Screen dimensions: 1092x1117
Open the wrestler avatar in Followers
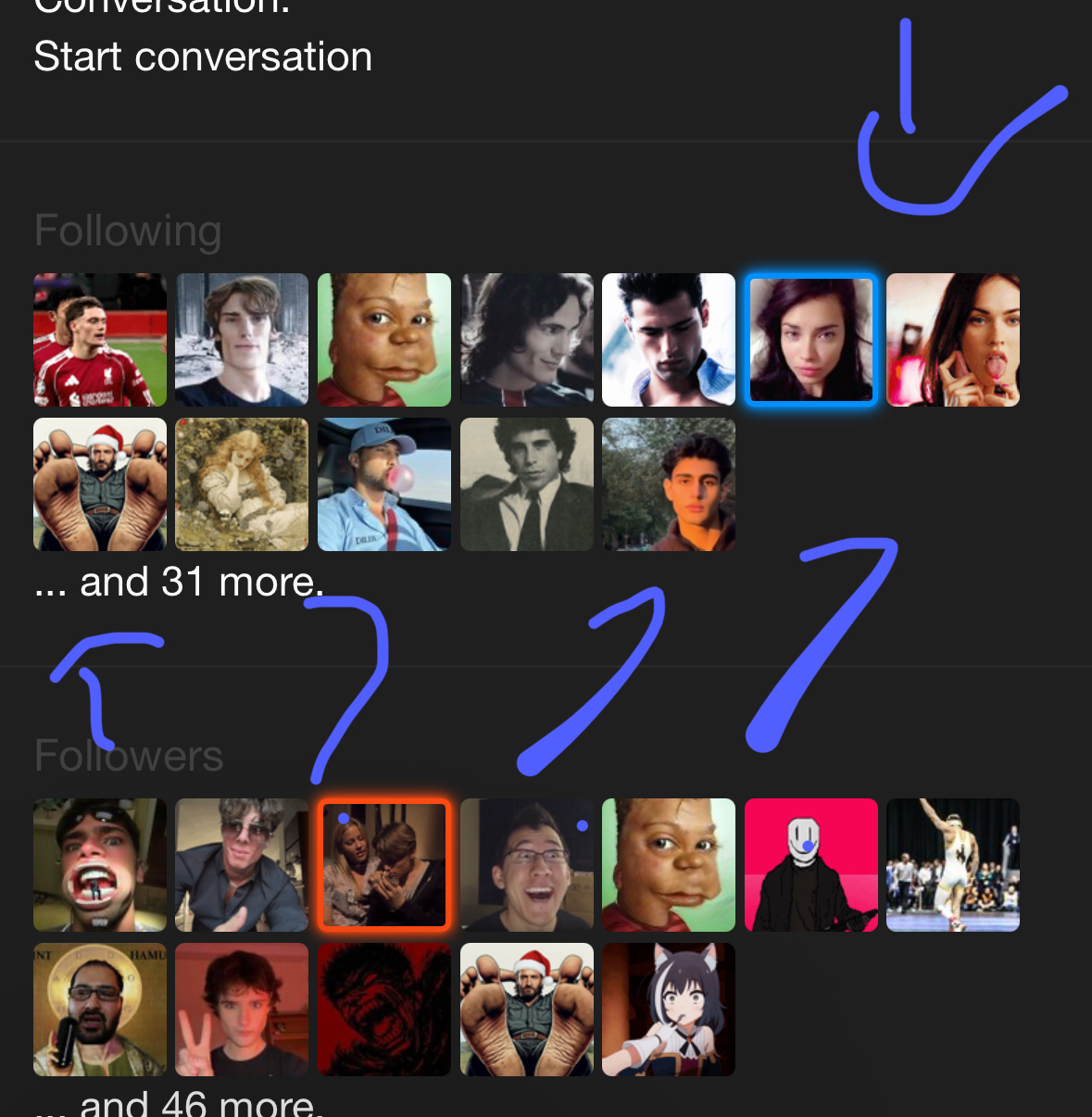(952, 865)
